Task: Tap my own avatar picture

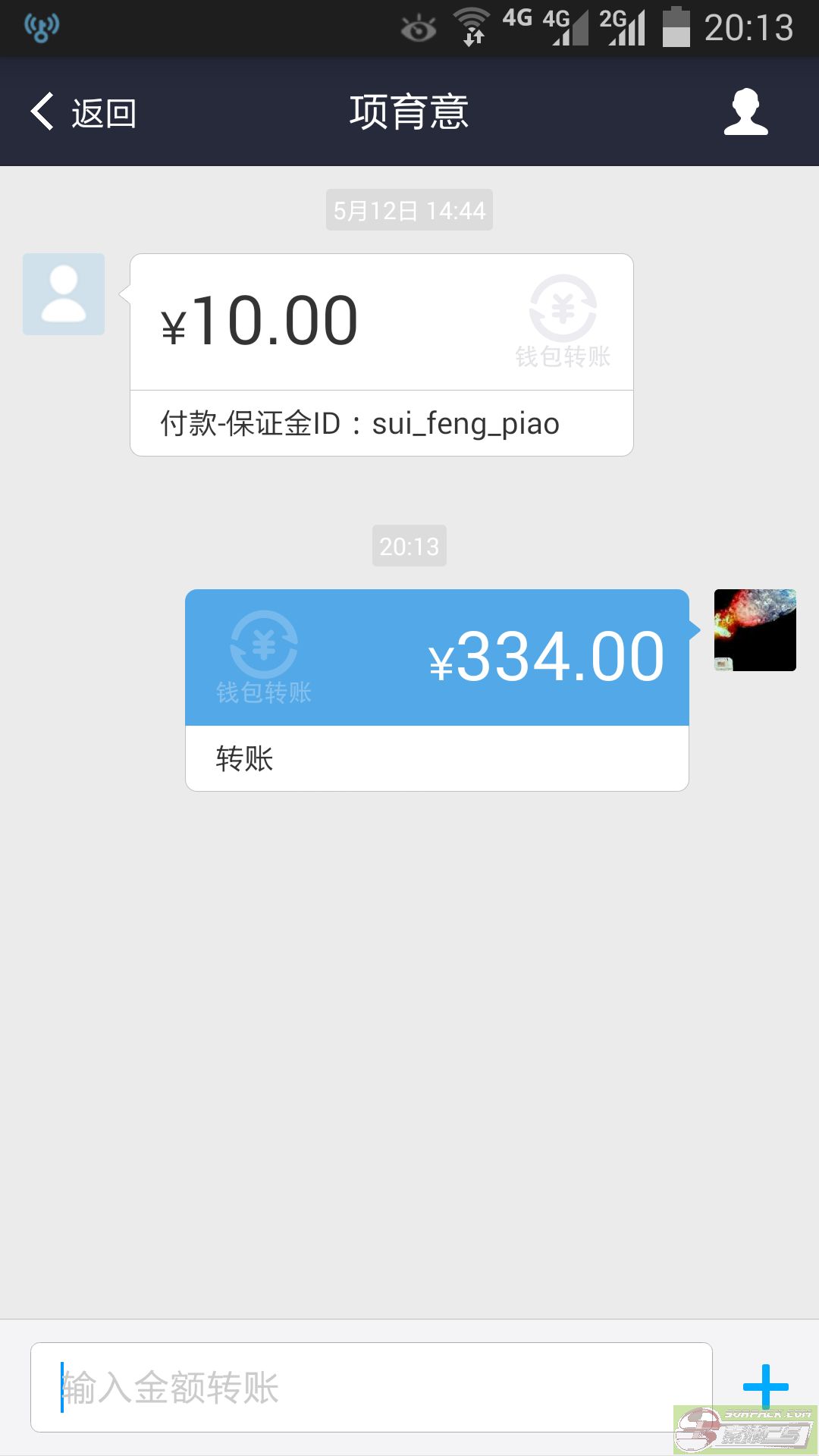Action: (755, 630)
